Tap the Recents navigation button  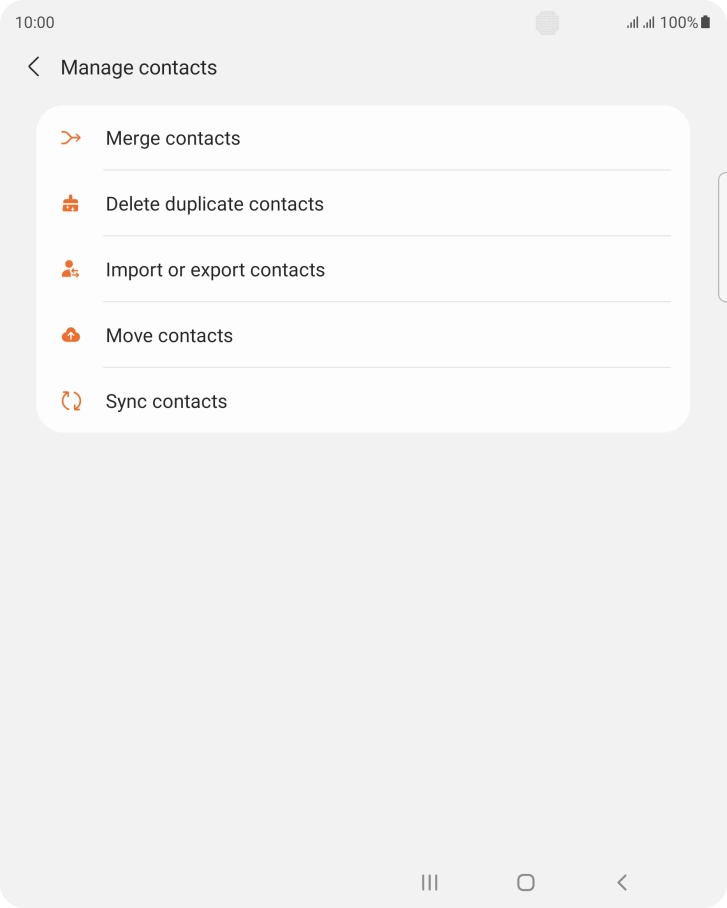tap(429, 883)
